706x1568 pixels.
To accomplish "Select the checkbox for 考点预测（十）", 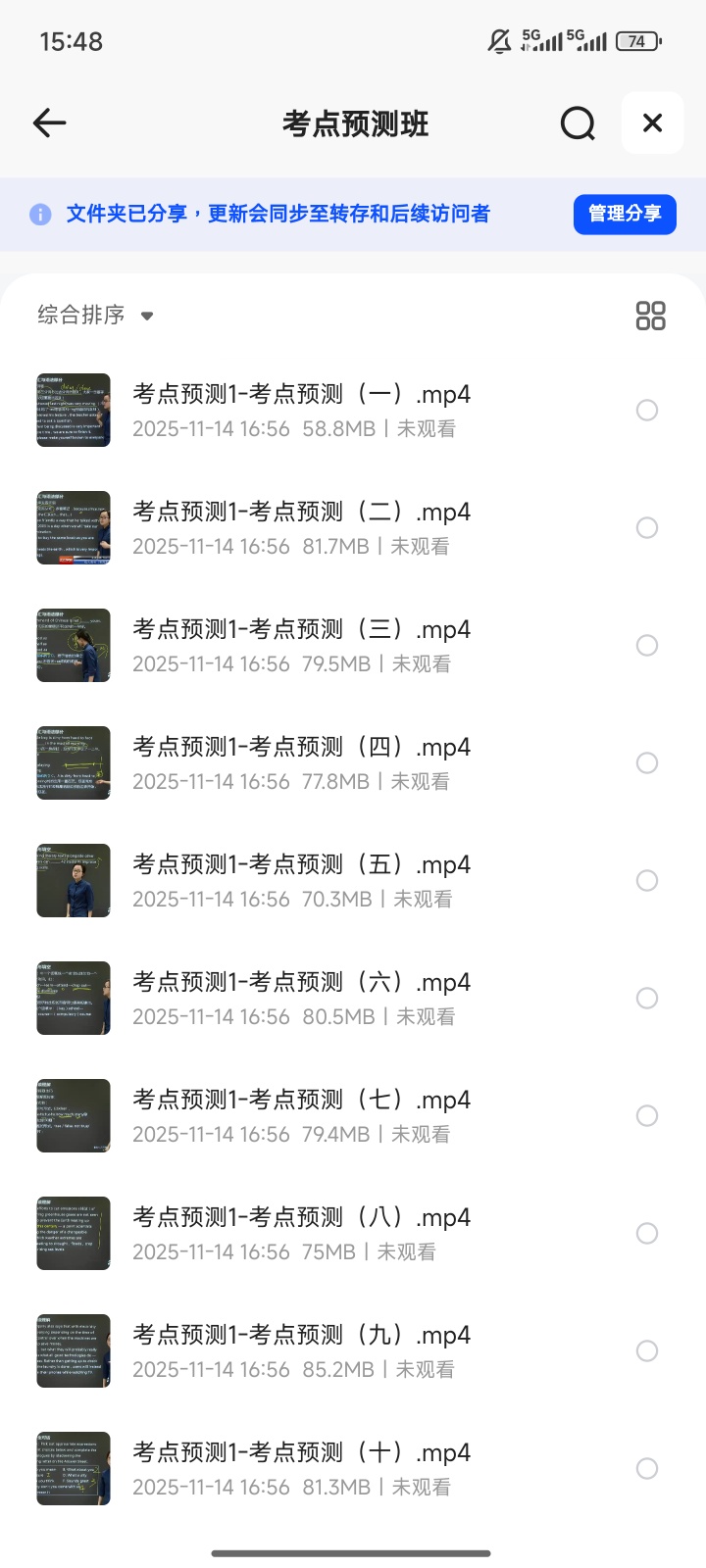I will click(x=647, y=1468).
